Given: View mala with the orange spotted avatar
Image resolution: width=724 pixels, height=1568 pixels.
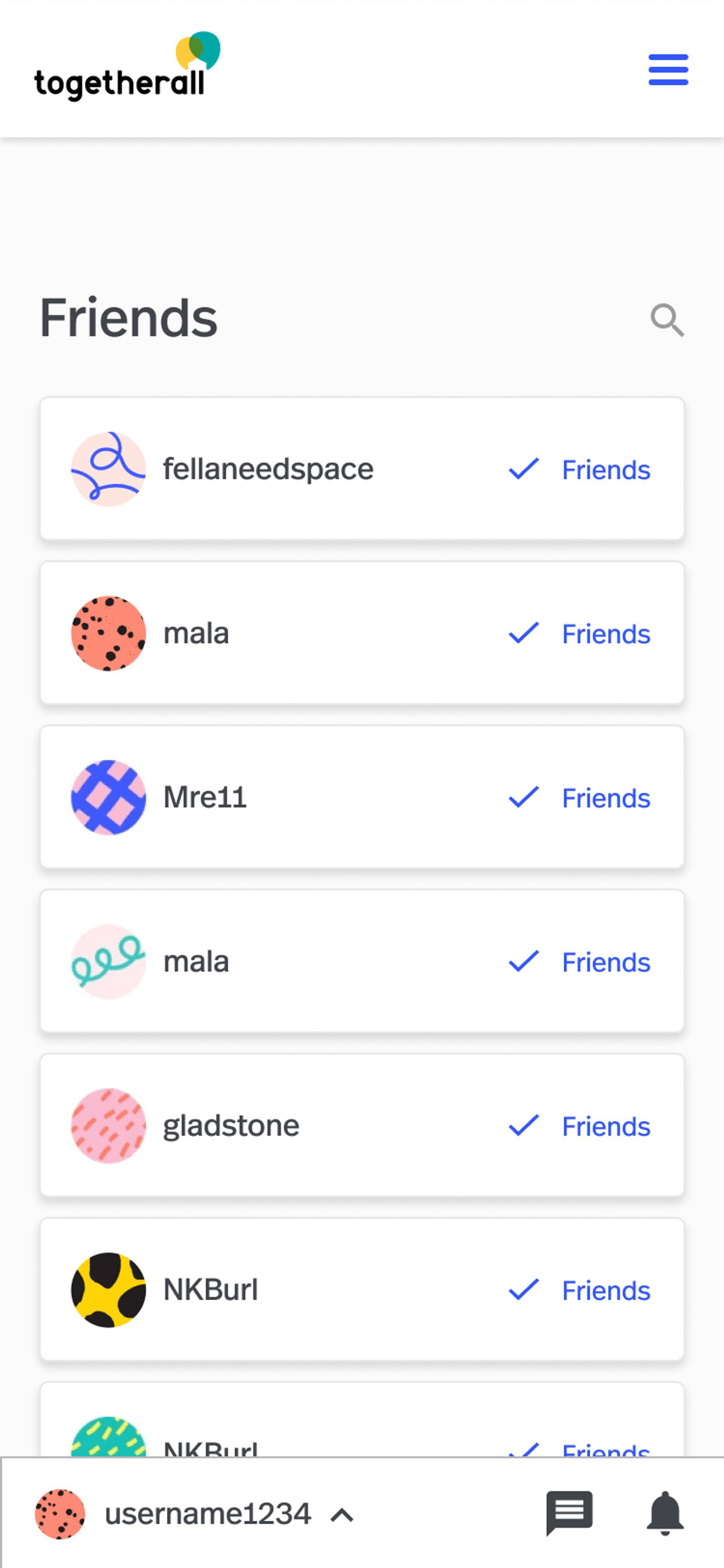Looking at the screenshot, I should 196,633.
